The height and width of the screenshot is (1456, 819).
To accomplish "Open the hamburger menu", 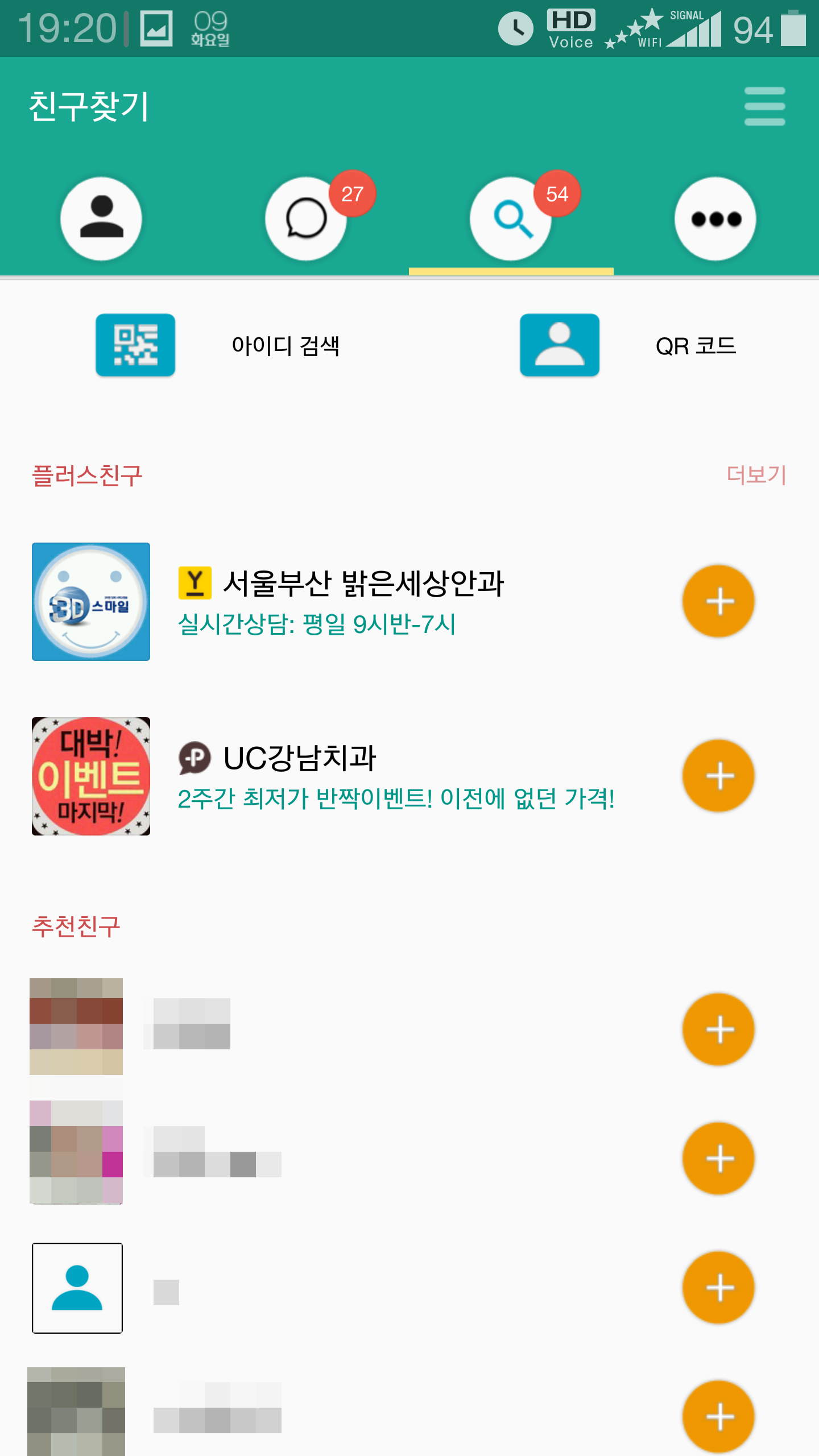I will coord(764,106).
